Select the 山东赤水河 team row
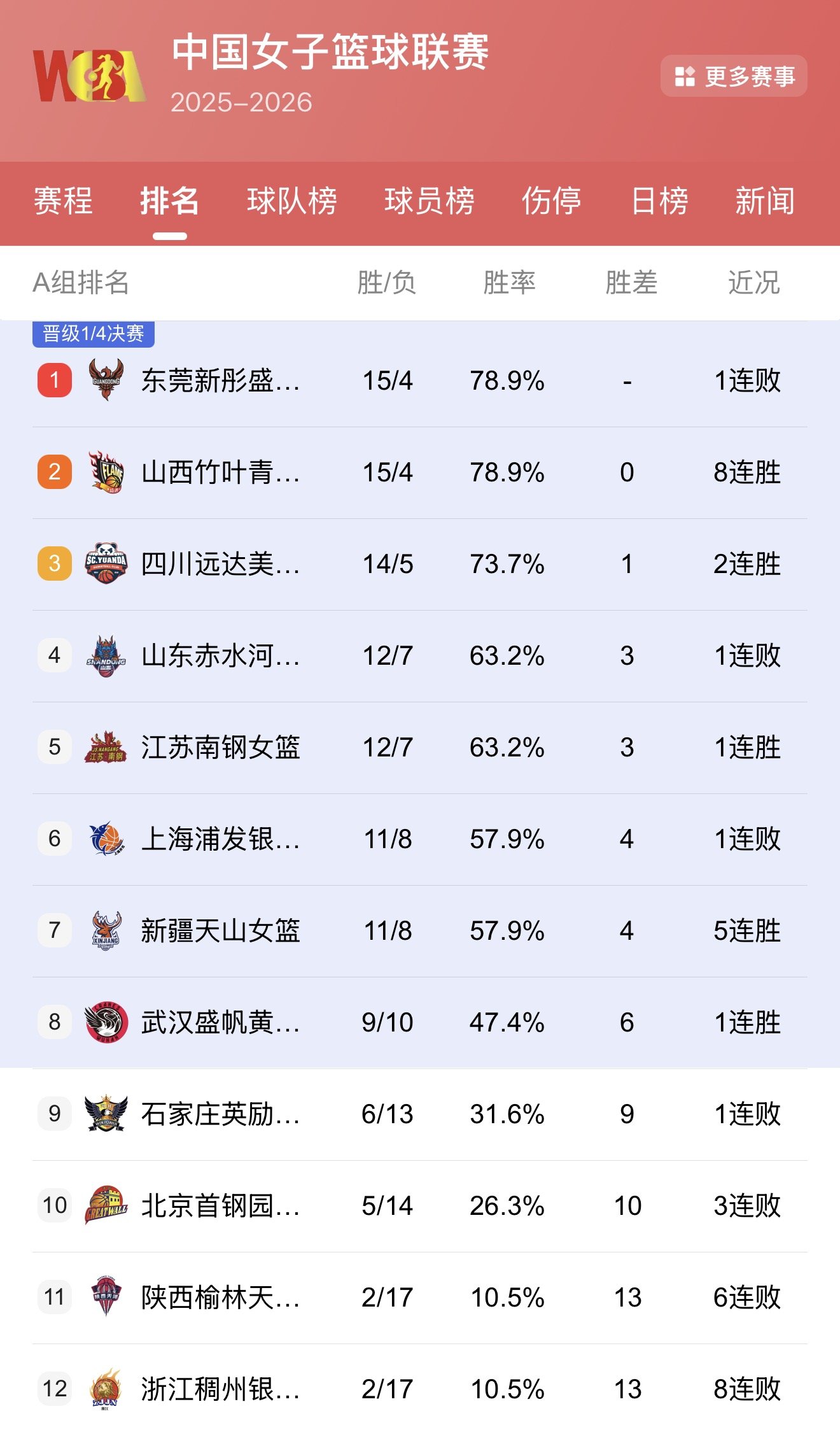This screenshot has height=1432, width=840. (220, 656)
